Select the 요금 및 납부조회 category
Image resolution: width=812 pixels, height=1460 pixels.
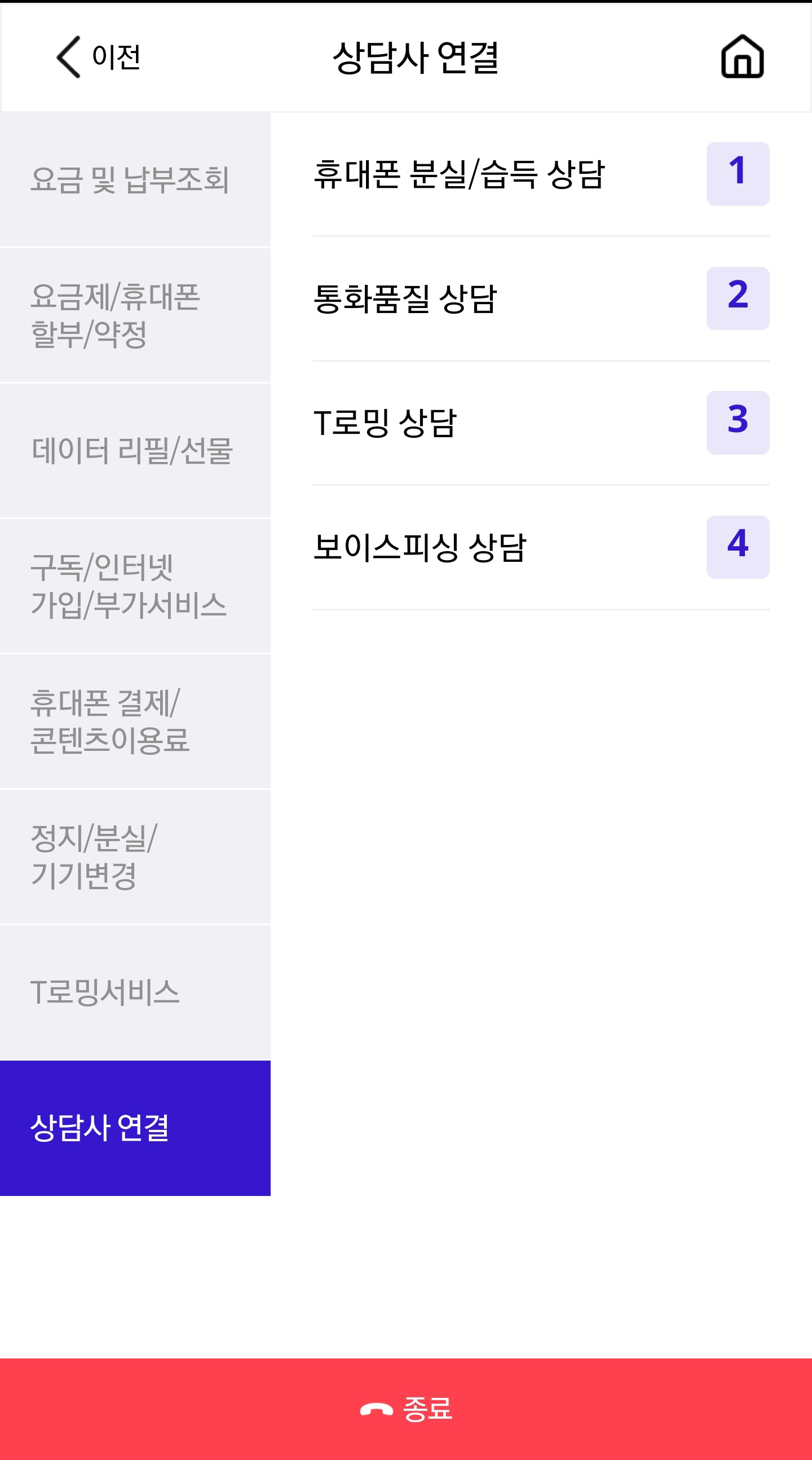[x=135, y=179]
